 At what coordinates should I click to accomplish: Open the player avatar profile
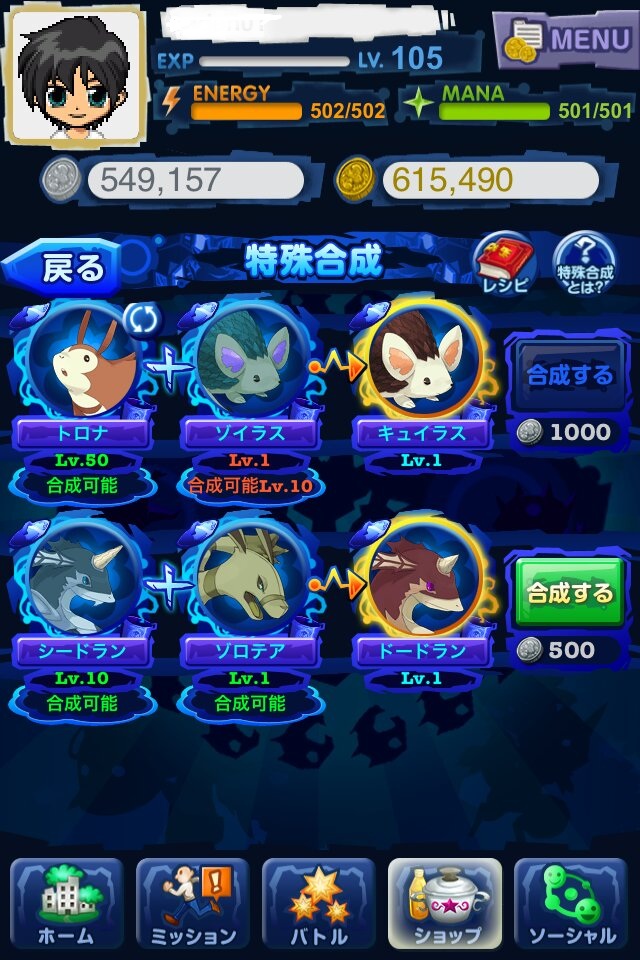pos(74,74)
